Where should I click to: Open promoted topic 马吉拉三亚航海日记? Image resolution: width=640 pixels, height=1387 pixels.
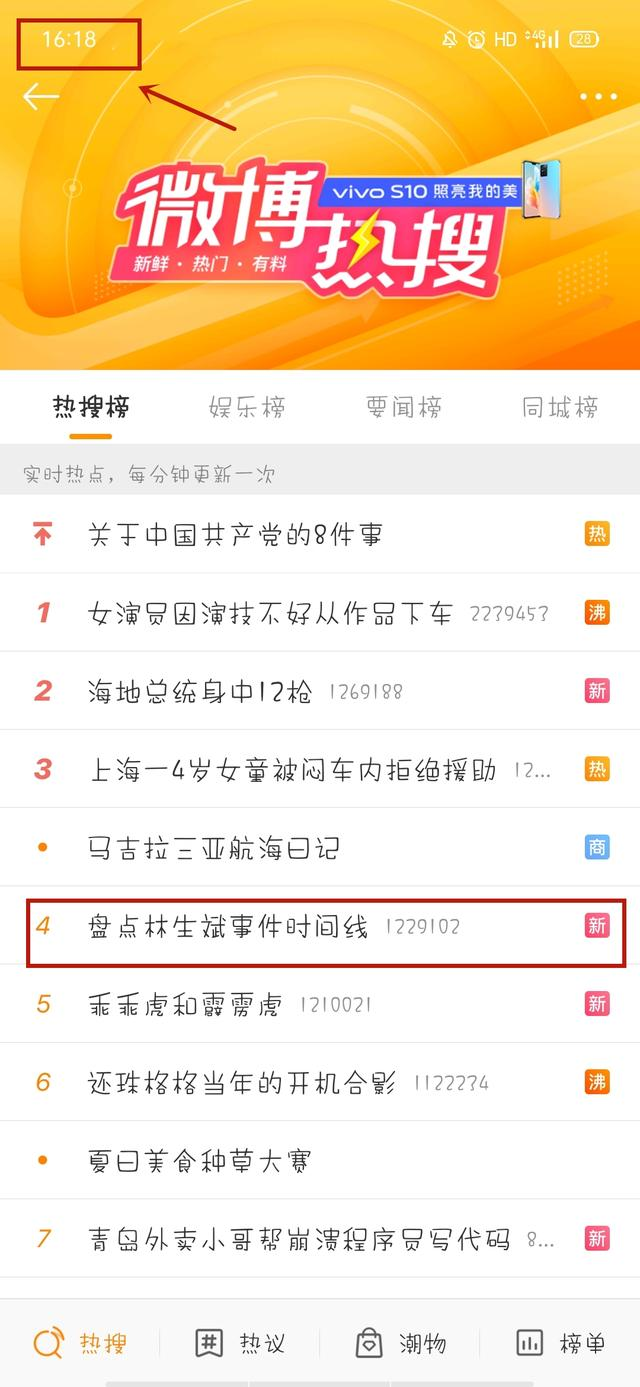pos(214,848)
